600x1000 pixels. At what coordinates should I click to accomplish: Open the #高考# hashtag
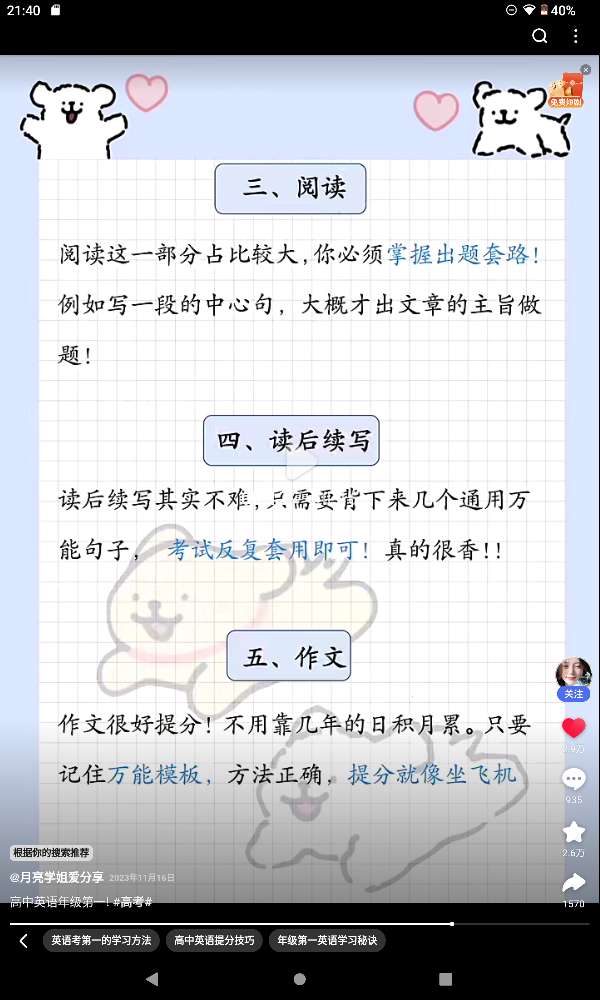click(133, 901)
